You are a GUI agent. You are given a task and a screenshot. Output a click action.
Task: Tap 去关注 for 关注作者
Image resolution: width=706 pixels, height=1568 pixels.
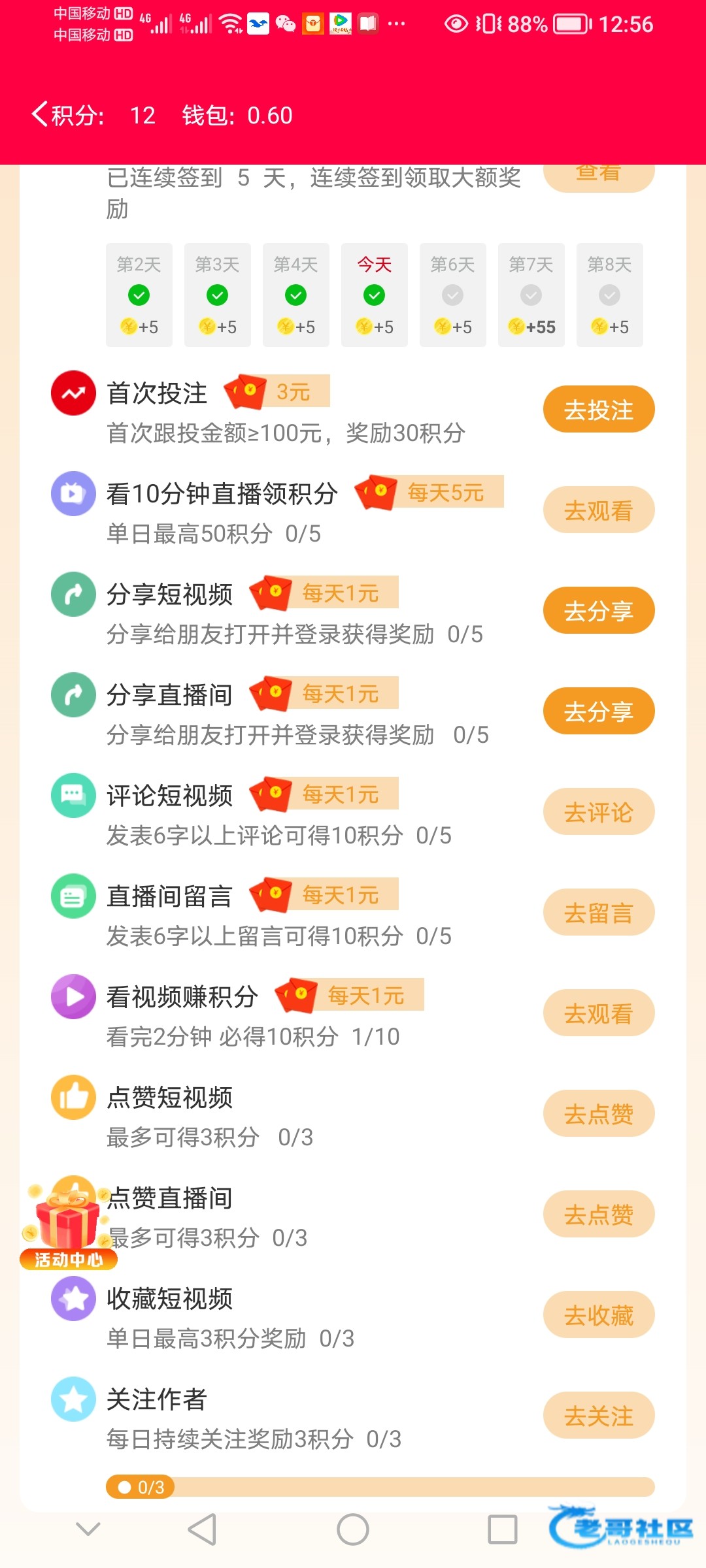coord(598,1416)
